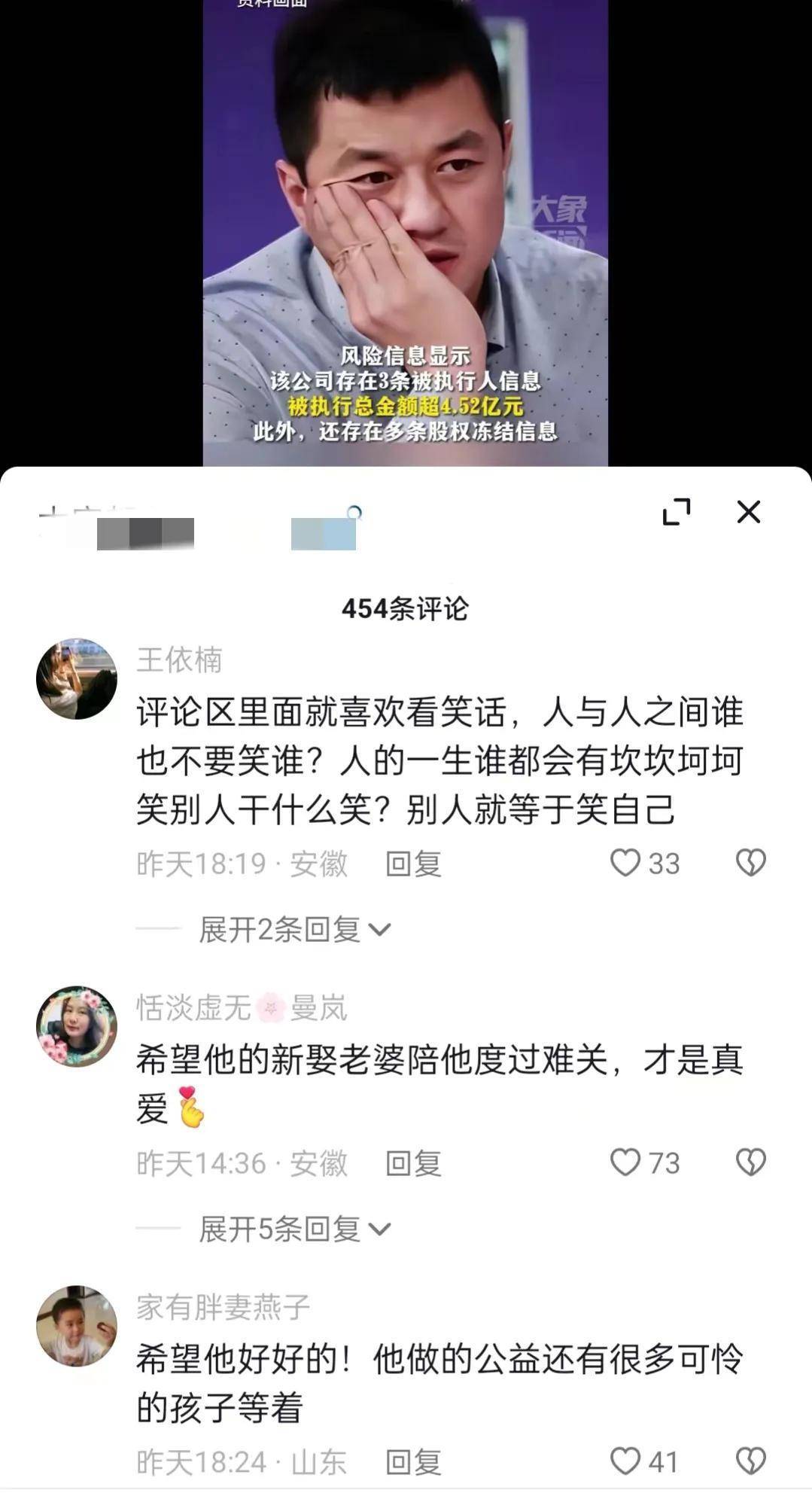Like 王依楠's comment

(625, 863)
